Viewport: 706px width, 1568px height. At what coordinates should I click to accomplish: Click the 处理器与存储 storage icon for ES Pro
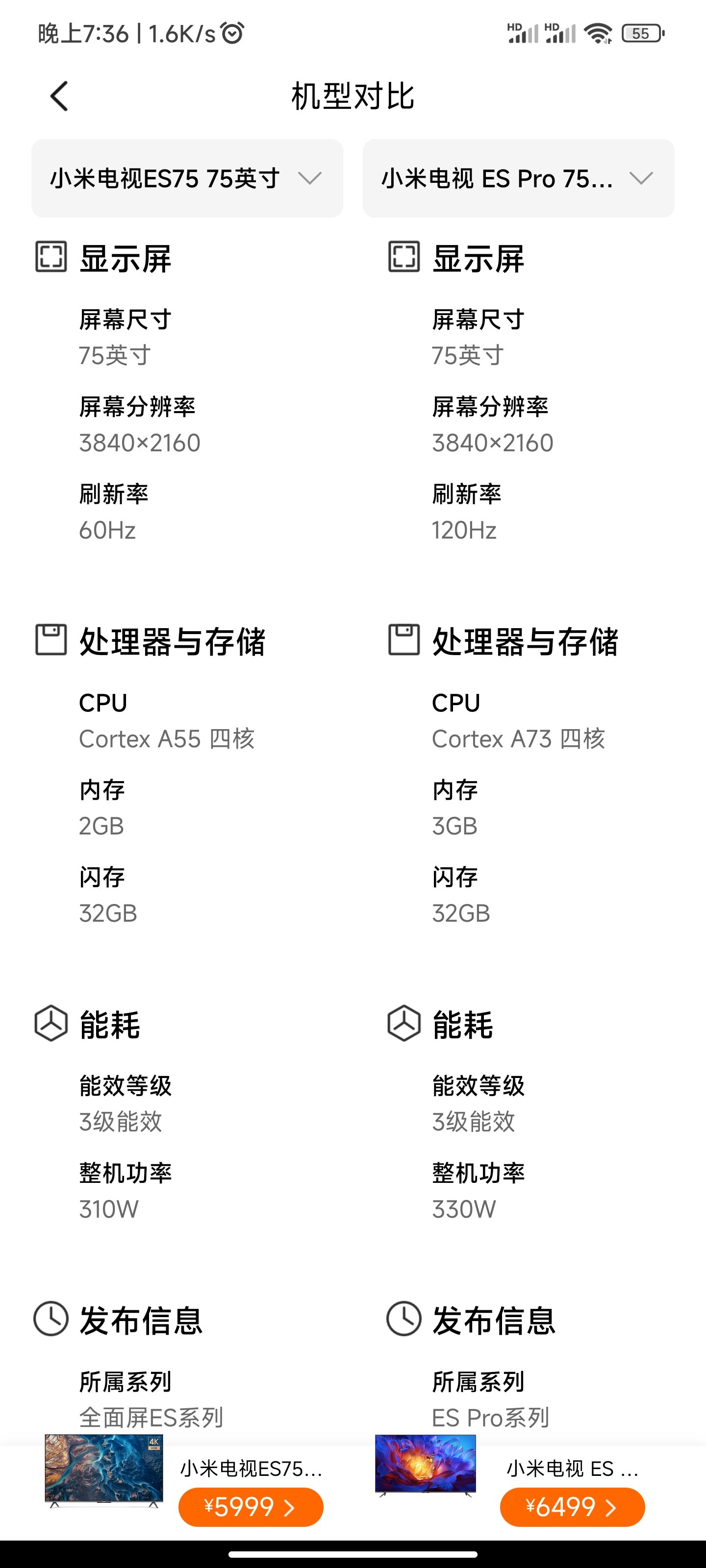click(x=404, y=641)
